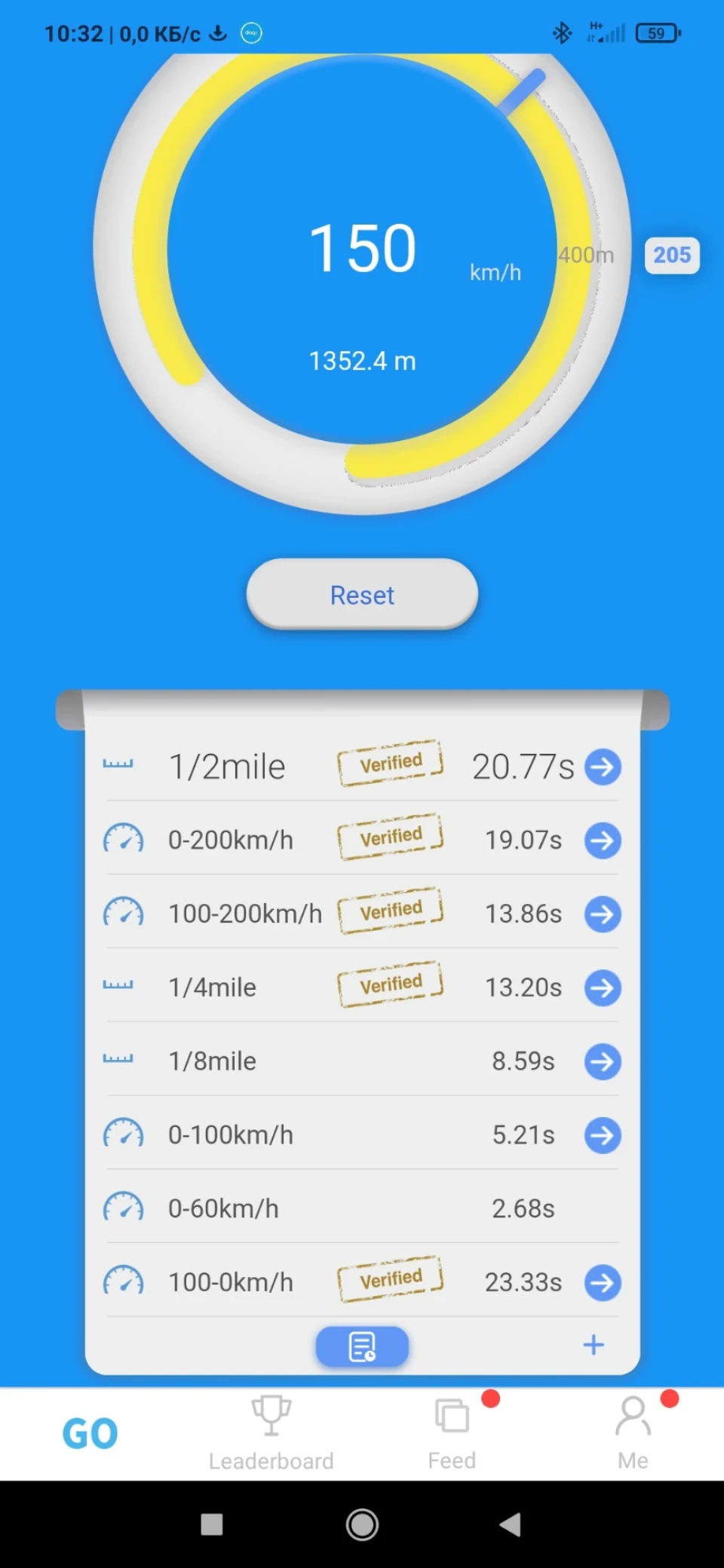Viewport: 724px width, 1568px height.
Task: Add a new measurement with plus
Action: click(594, 1345)
